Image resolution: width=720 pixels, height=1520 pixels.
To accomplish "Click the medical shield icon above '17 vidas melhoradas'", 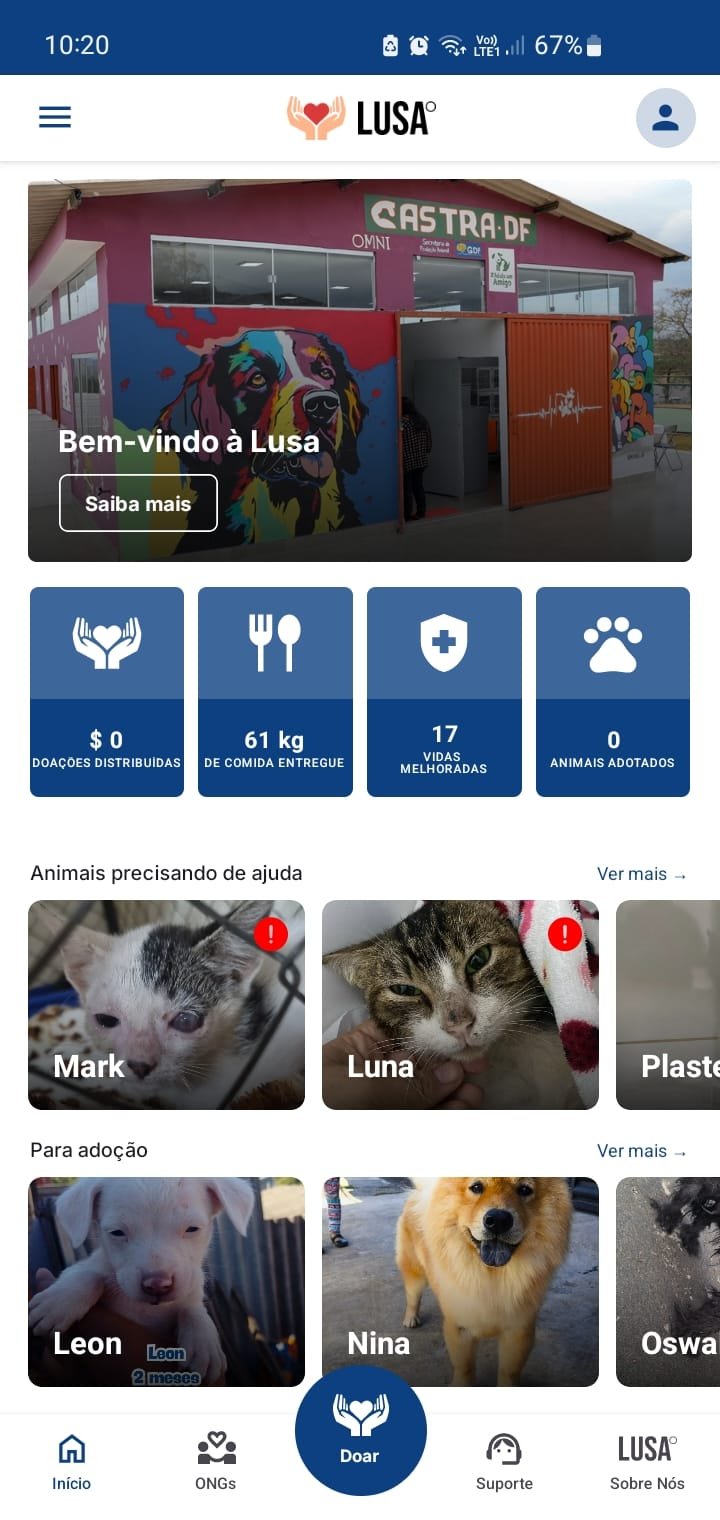I will point(444,641).
